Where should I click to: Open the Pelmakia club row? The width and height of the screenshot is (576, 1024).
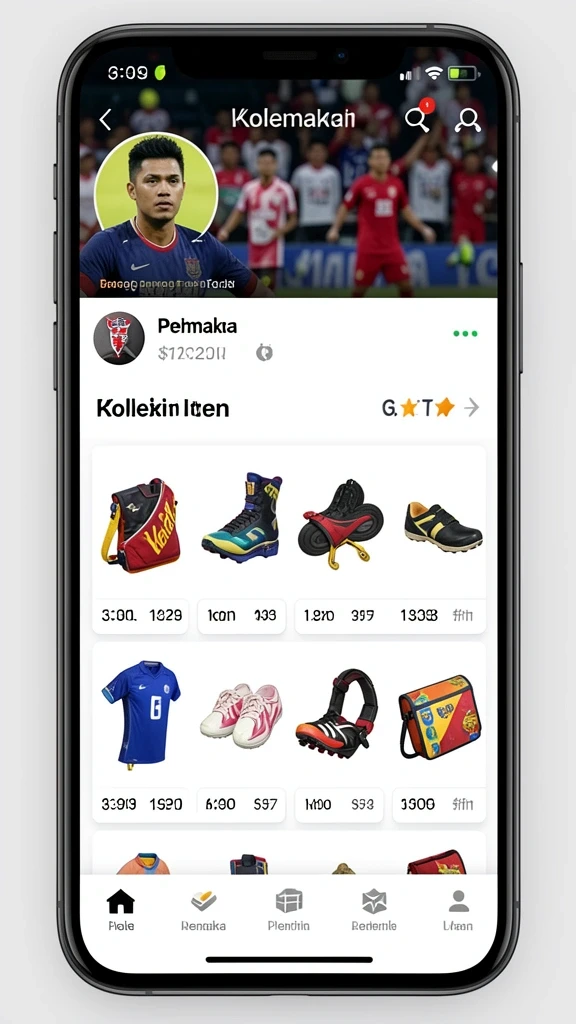tap(288, 338)
